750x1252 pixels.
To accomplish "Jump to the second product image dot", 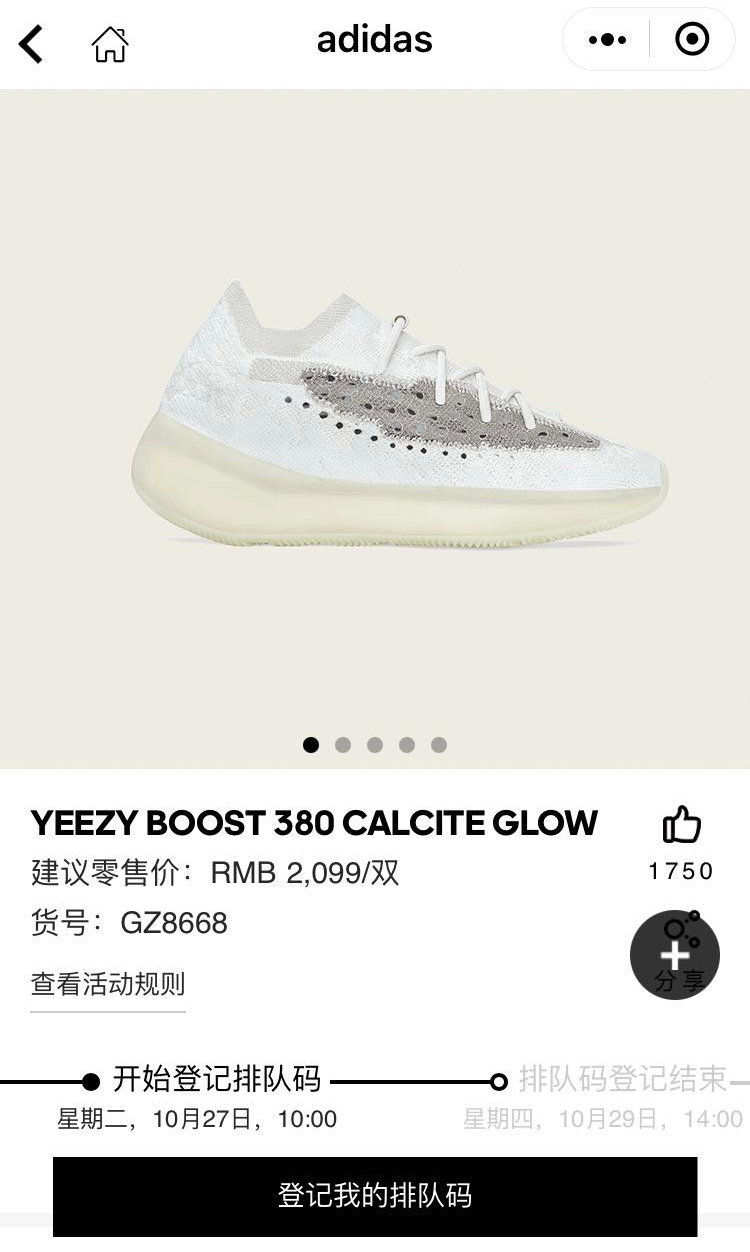I will point(343,745).
